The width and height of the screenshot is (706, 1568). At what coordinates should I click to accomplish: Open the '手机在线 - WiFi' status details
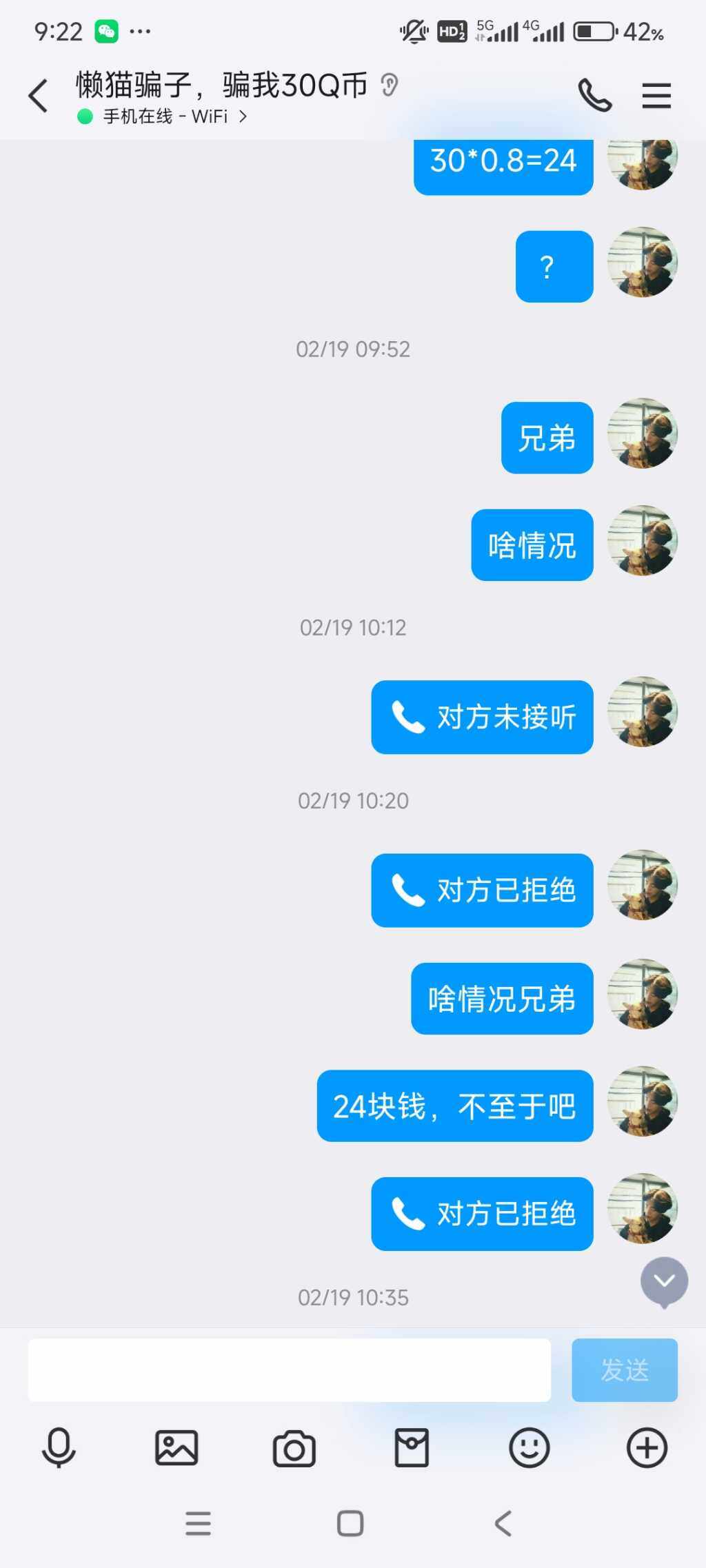tap(165, 116)
